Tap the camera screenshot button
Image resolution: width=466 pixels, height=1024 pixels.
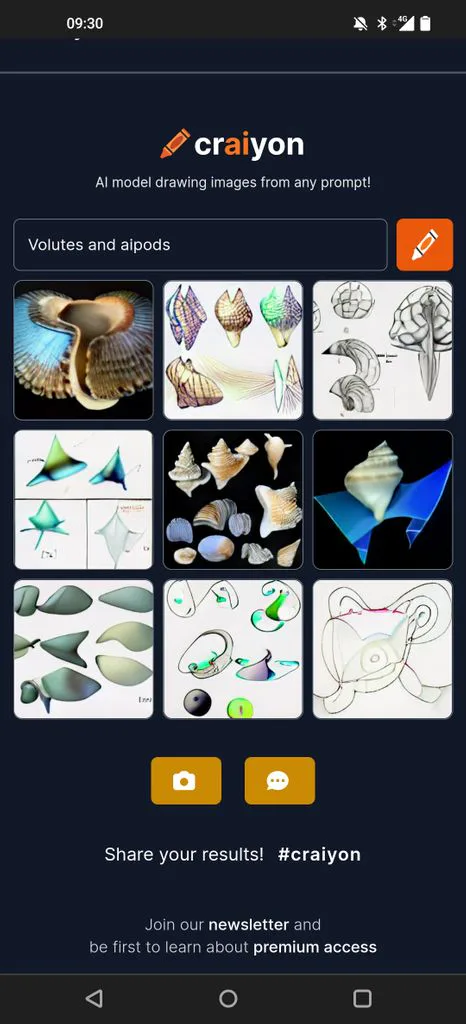(186, 780)
